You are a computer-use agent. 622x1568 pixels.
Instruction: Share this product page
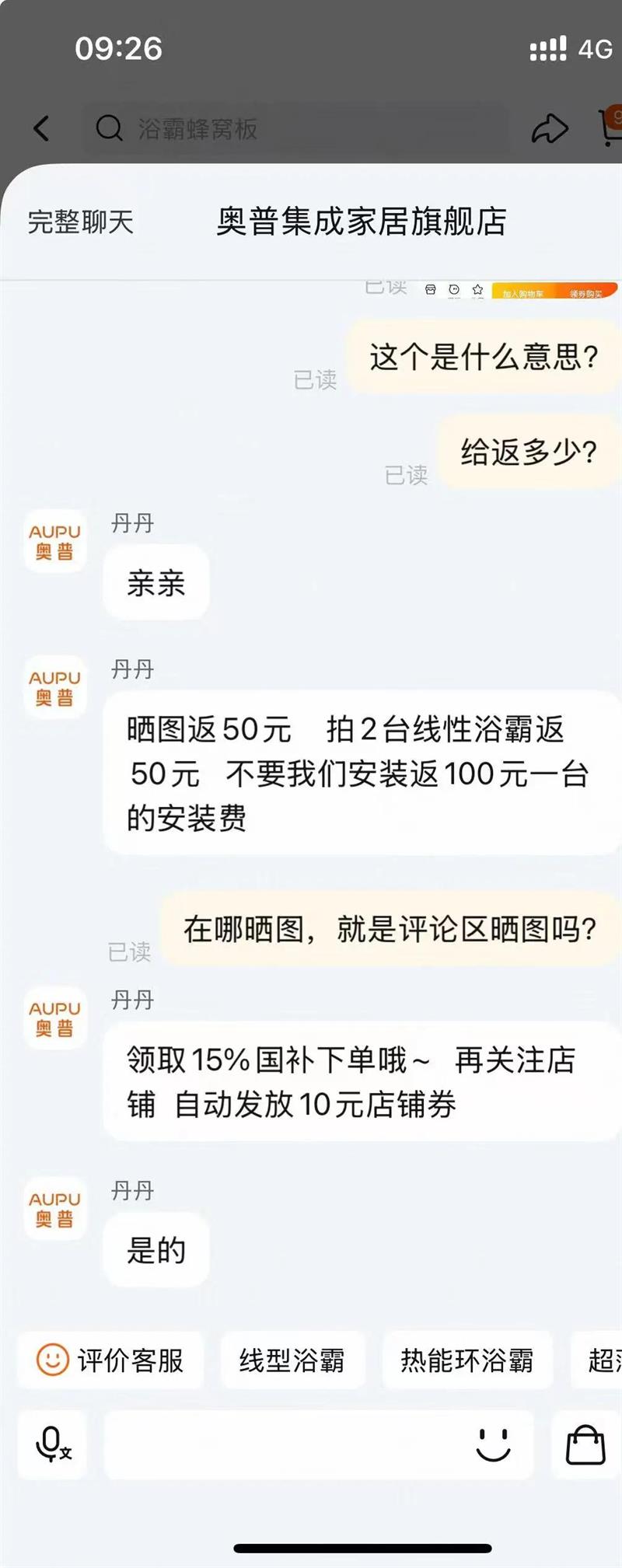point(550,128)
